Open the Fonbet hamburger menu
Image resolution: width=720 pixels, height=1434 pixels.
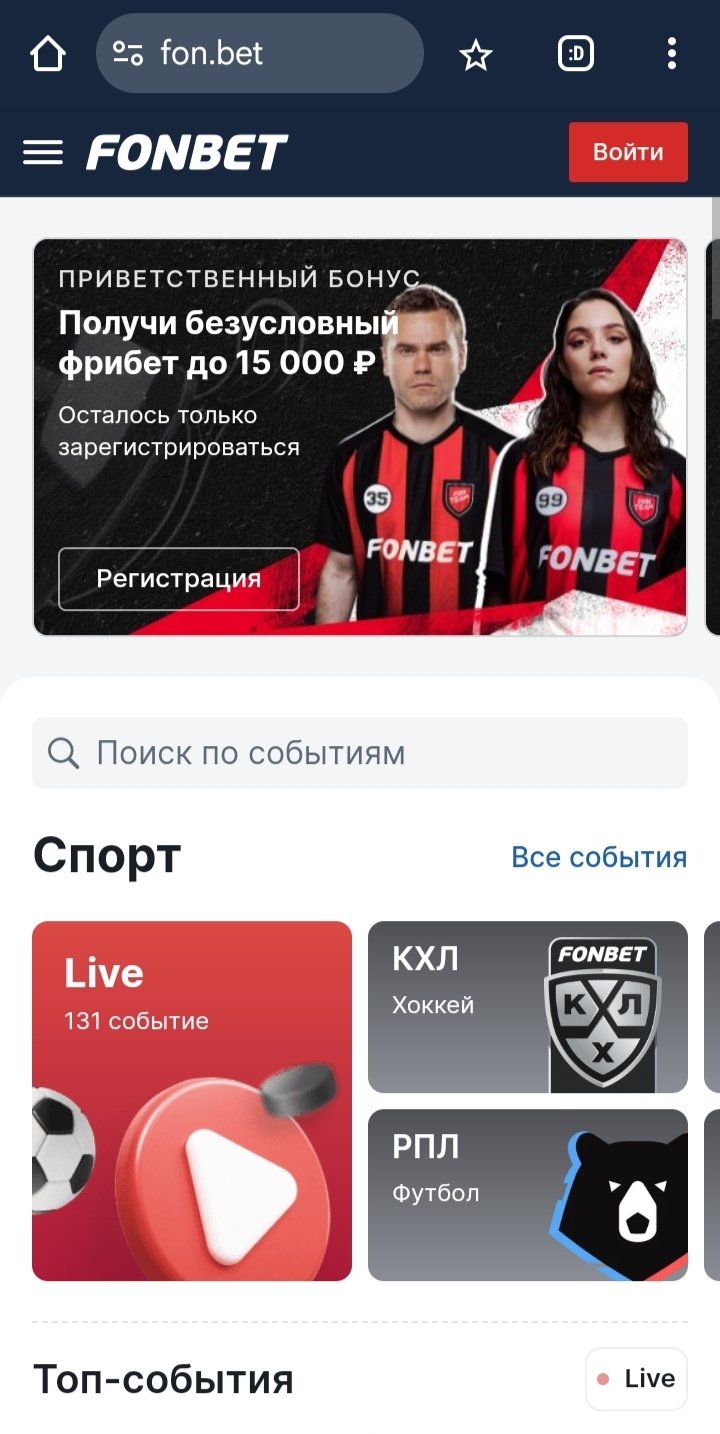[43, 152]
